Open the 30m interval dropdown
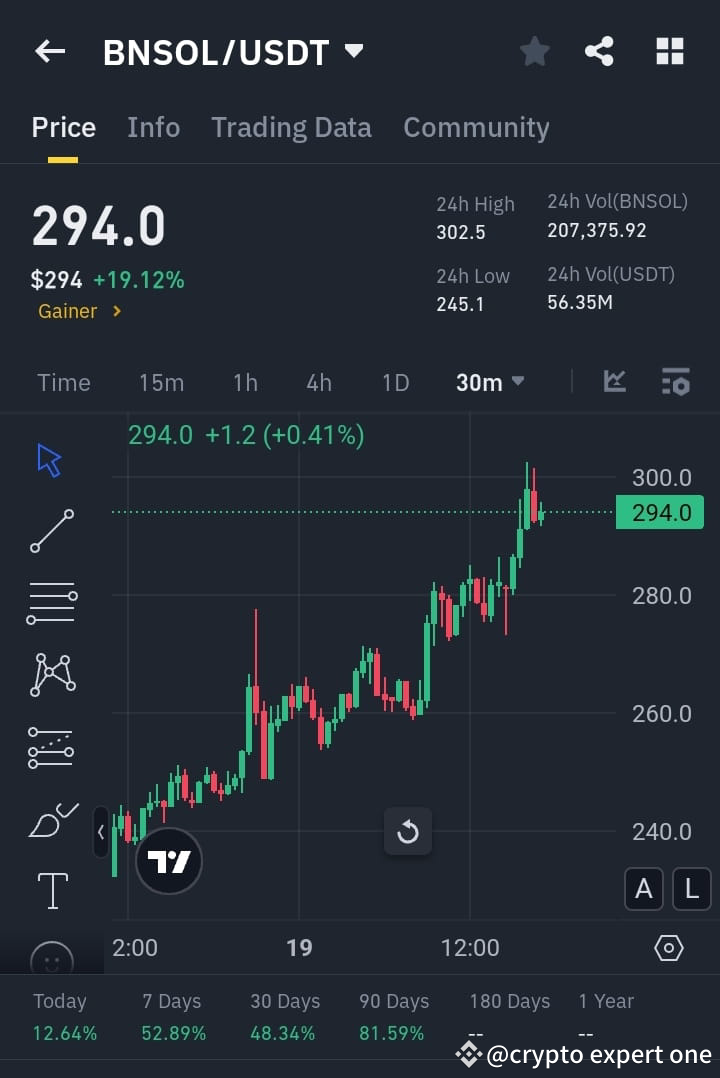The height and width of the screenshot is (1078, 720). (x=489, y=381)
